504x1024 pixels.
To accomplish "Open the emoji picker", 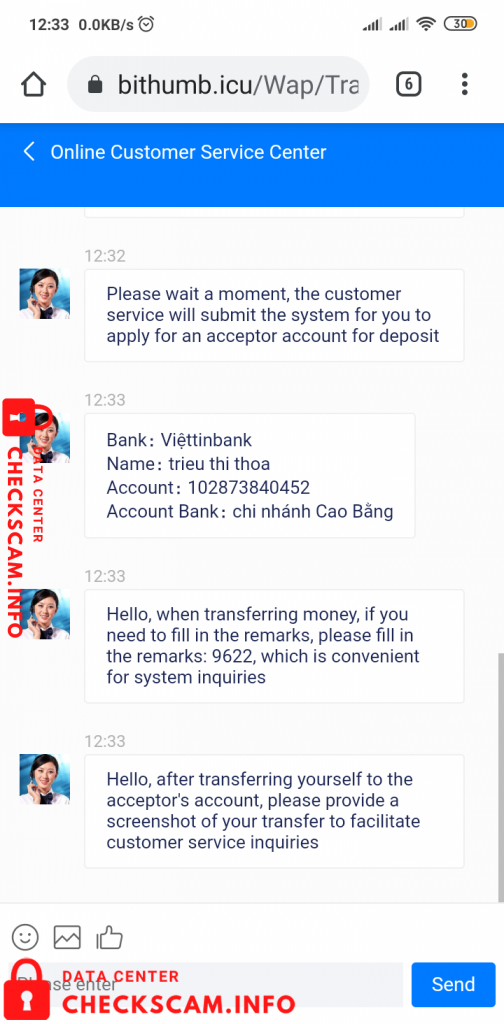I will click(x=25, y=937).
